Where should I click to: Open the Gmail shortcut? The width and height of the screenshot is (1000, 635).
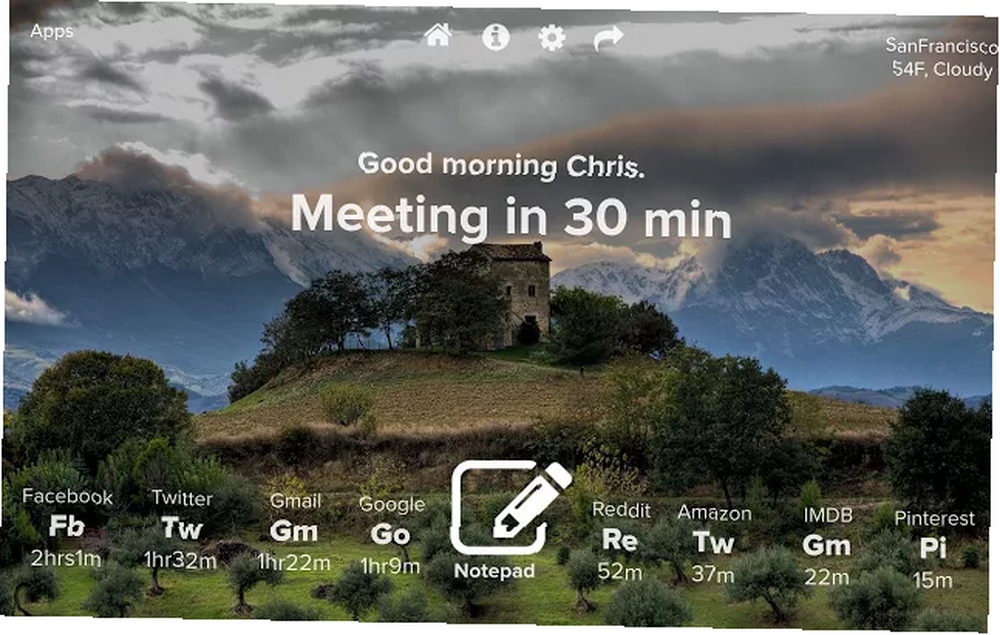click(x=294, y=532)
